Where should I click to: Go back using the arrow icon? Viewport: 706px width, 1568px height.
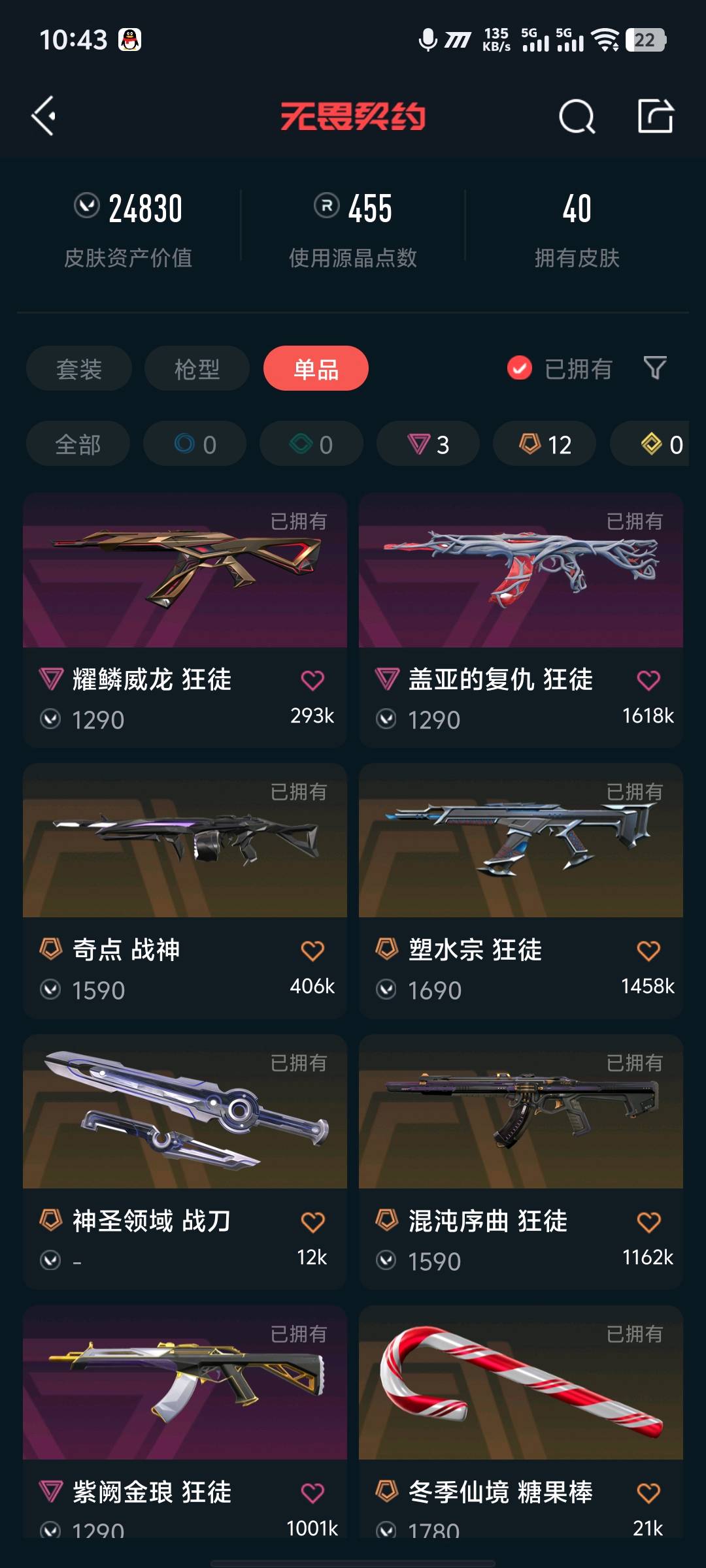(44, 116)
